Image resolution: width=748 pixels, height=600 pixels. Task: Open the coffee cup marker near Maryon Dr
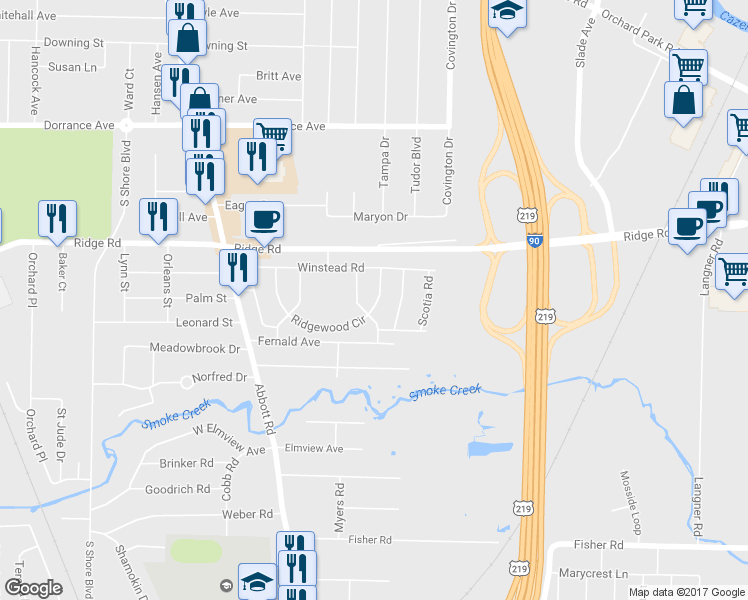coord(264,221)
